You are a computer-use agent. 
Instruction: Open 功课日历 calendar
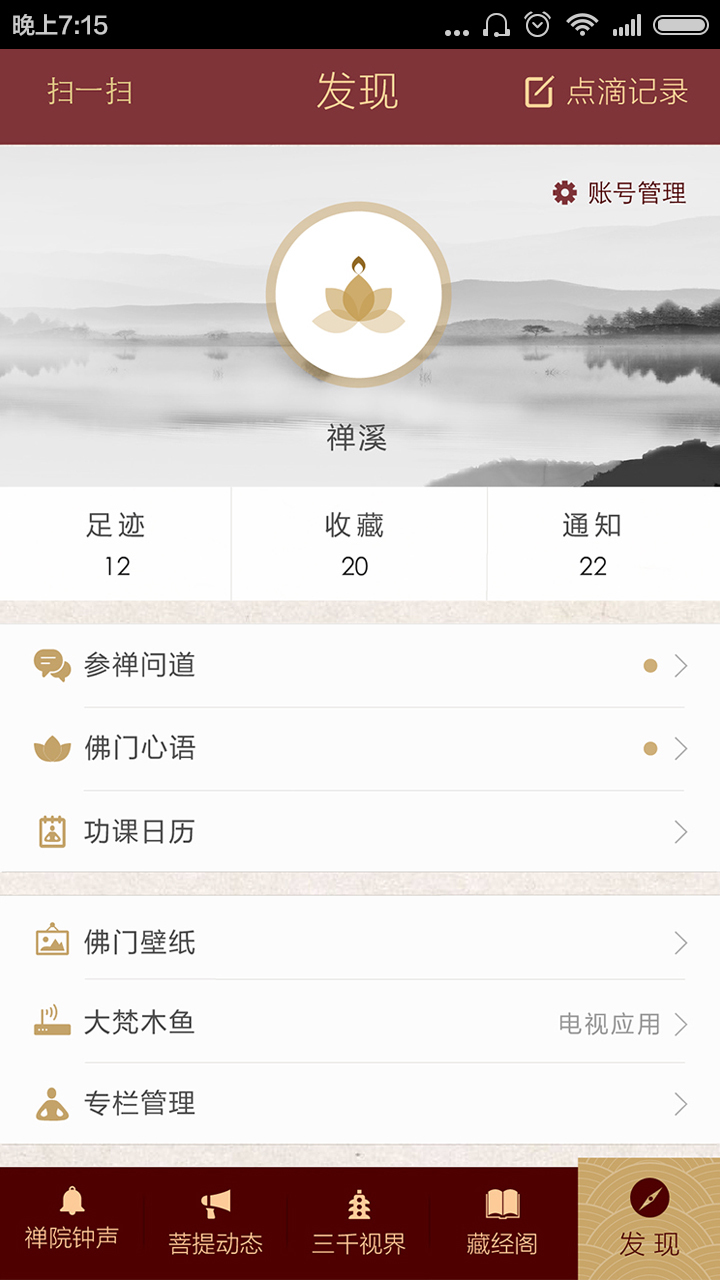point(358,832)
